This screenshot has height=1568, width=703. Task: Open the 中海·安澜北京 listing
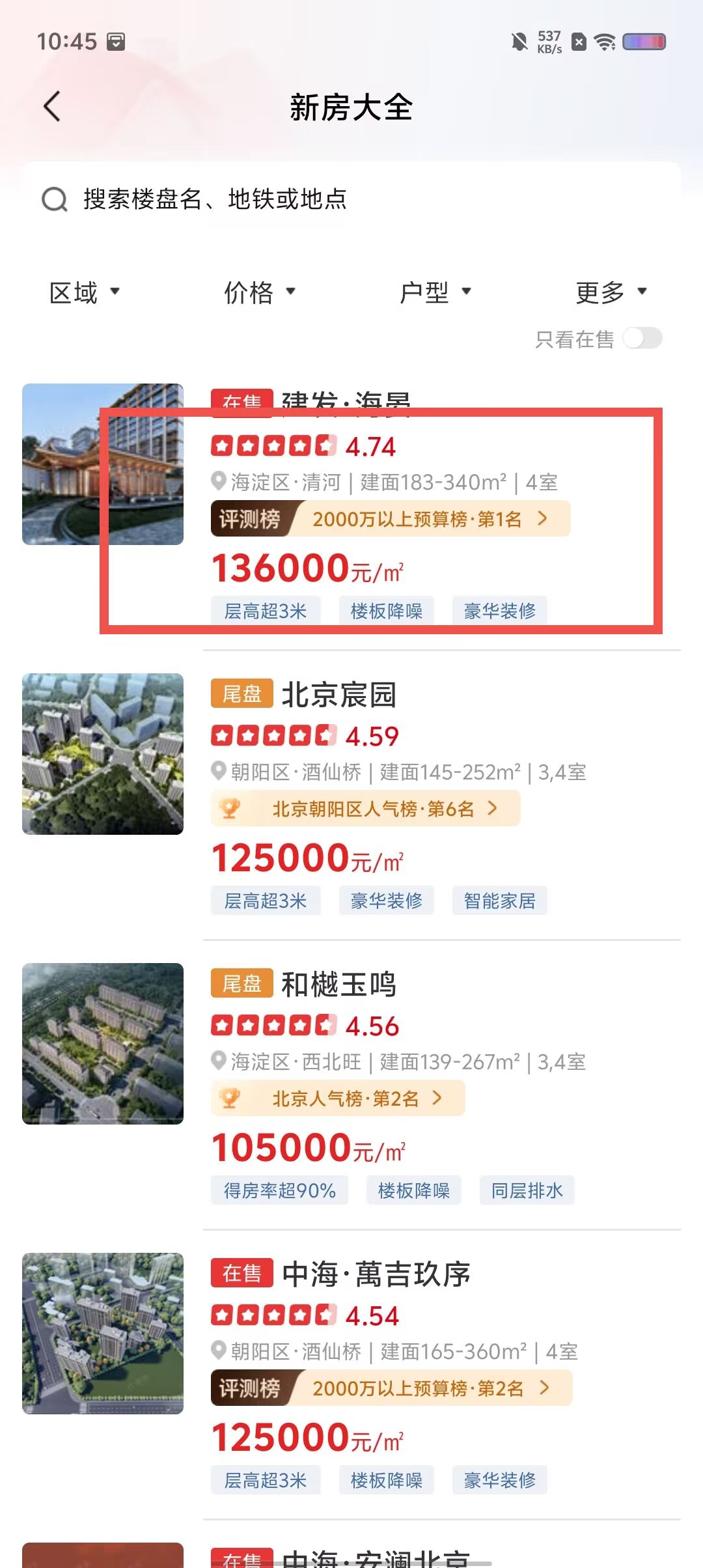pos(351,1555)
